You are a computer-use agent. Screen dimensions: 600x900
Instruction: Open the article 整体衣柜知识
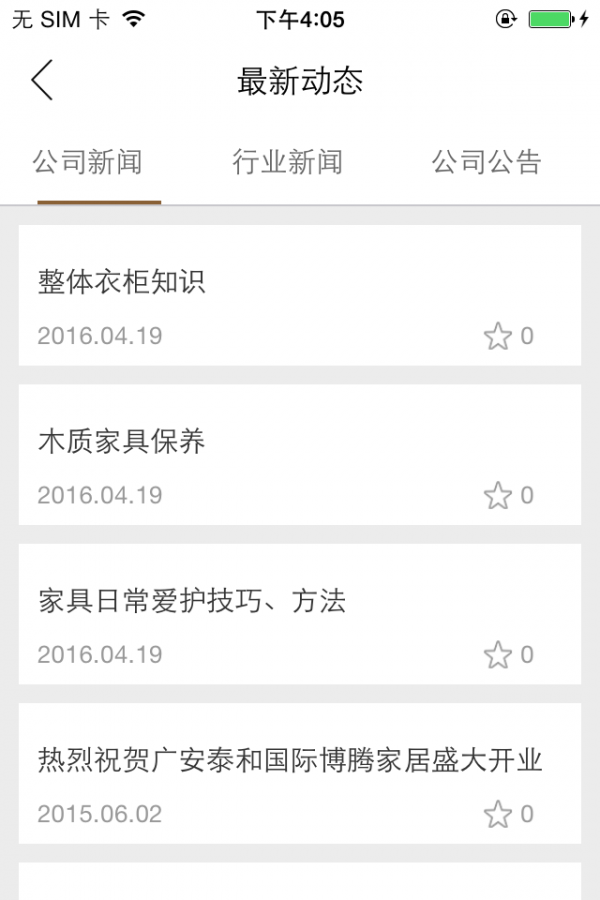click(x=122, y=282)
